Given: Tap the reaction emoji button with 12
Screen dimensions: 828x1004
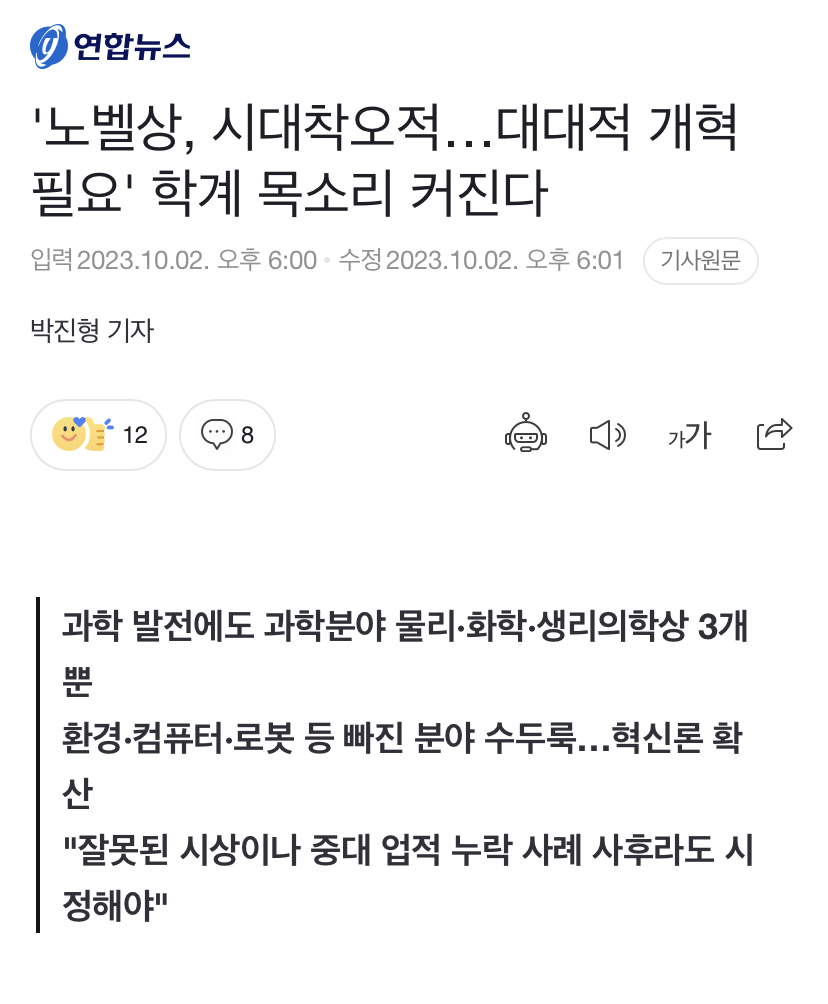Looking at the screenshot, I should coord(98,434).
